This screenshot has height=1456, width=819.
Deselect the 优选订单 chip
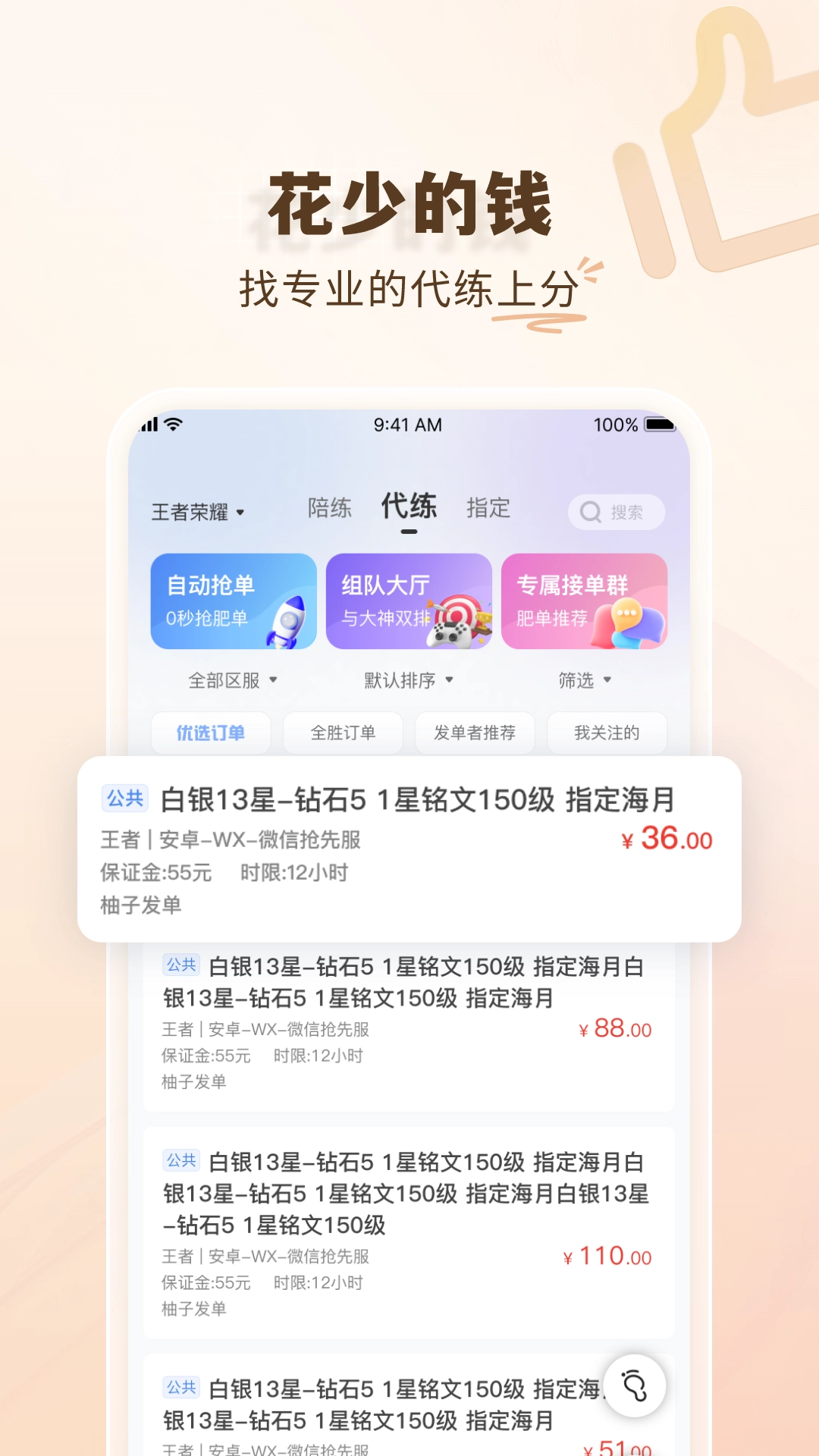point(211,732)
